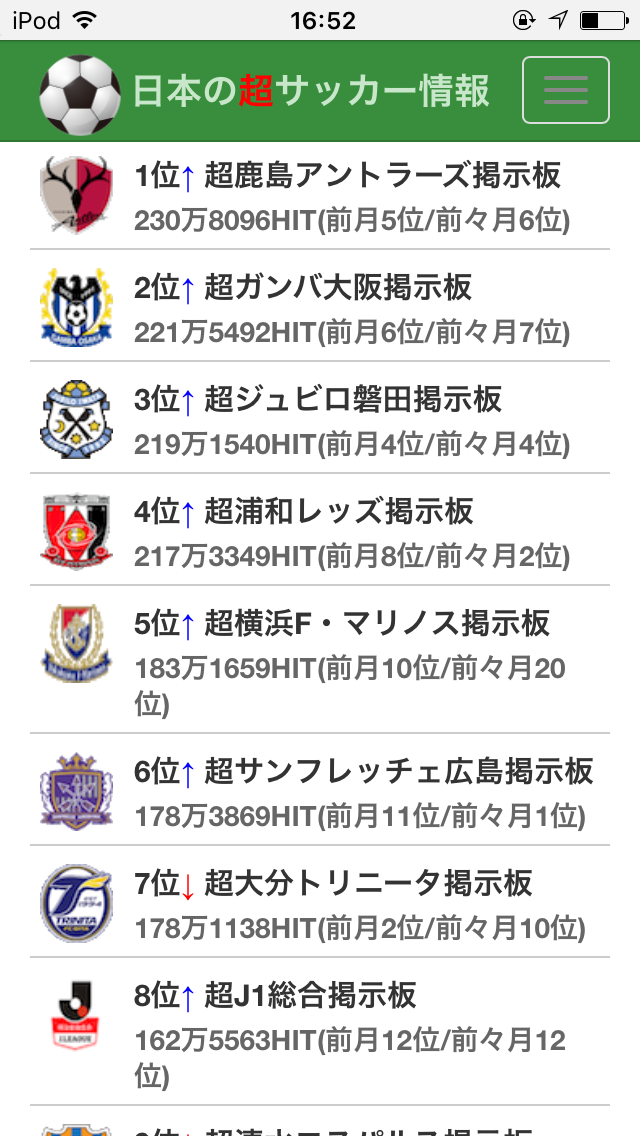Open 超鹿島アントラーズ掲示板 ranked 1位

tap(347, 177)
